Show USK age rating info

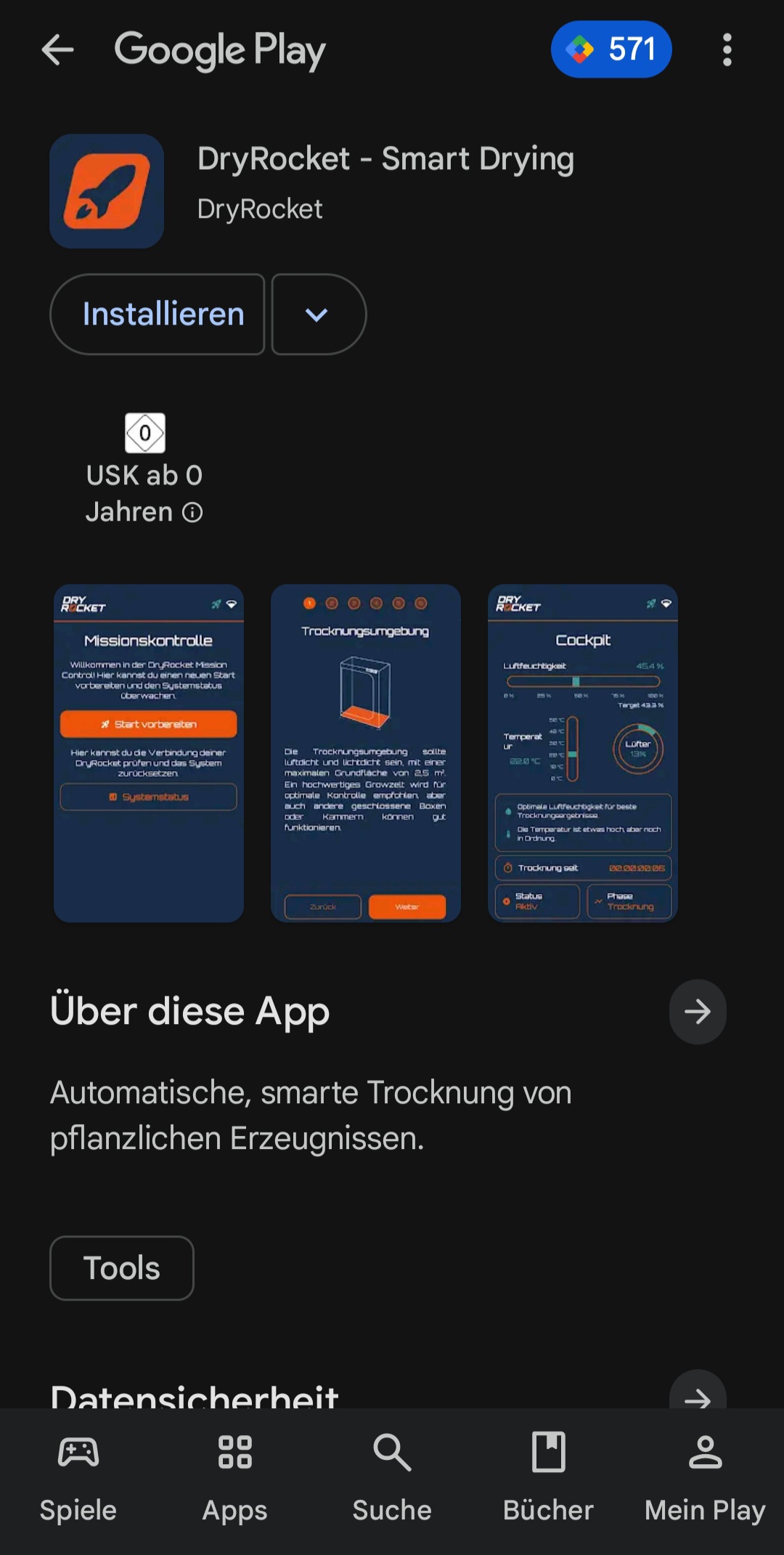pyautogui.click(x=192, y=513)
